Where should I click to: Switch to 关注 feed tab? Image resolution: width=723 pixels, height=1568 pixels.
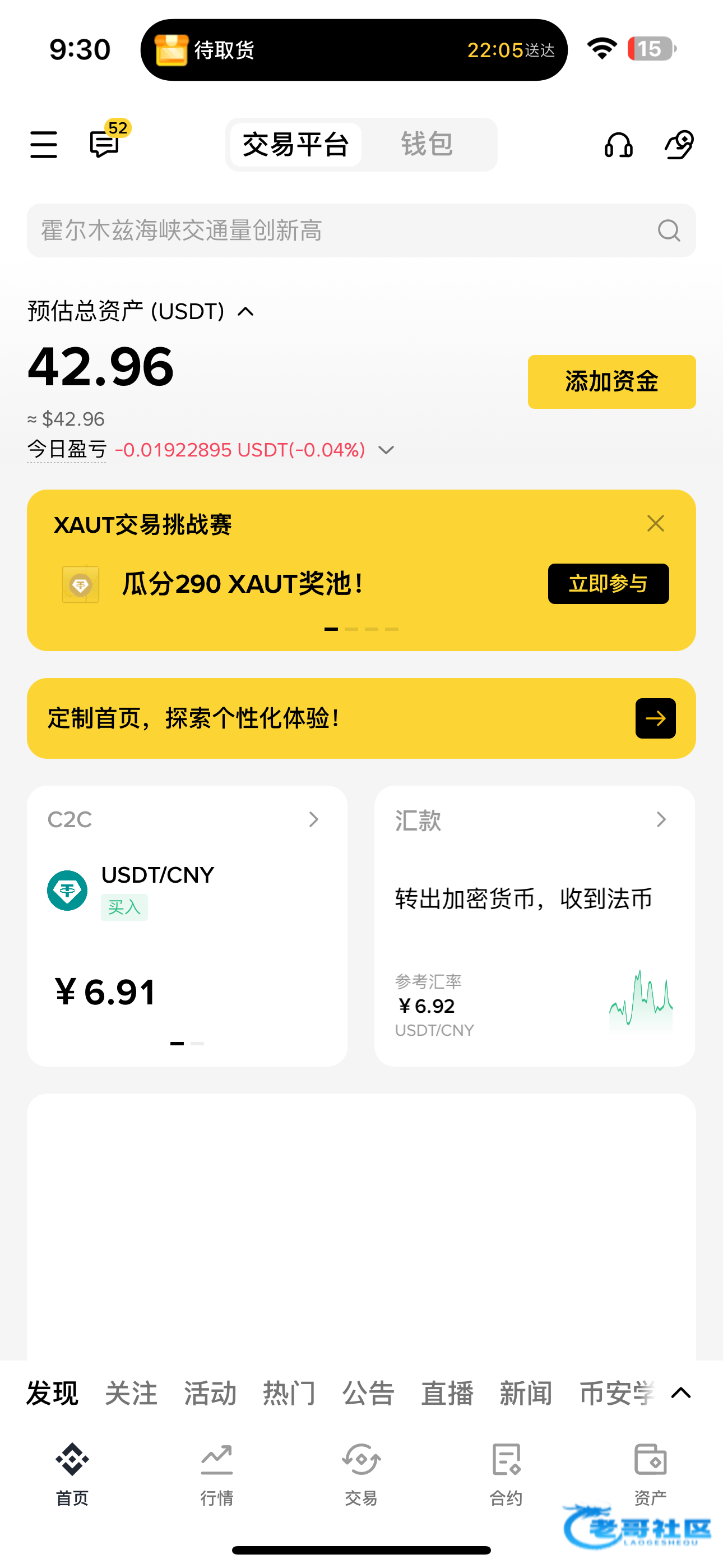tap(131, 1393)
